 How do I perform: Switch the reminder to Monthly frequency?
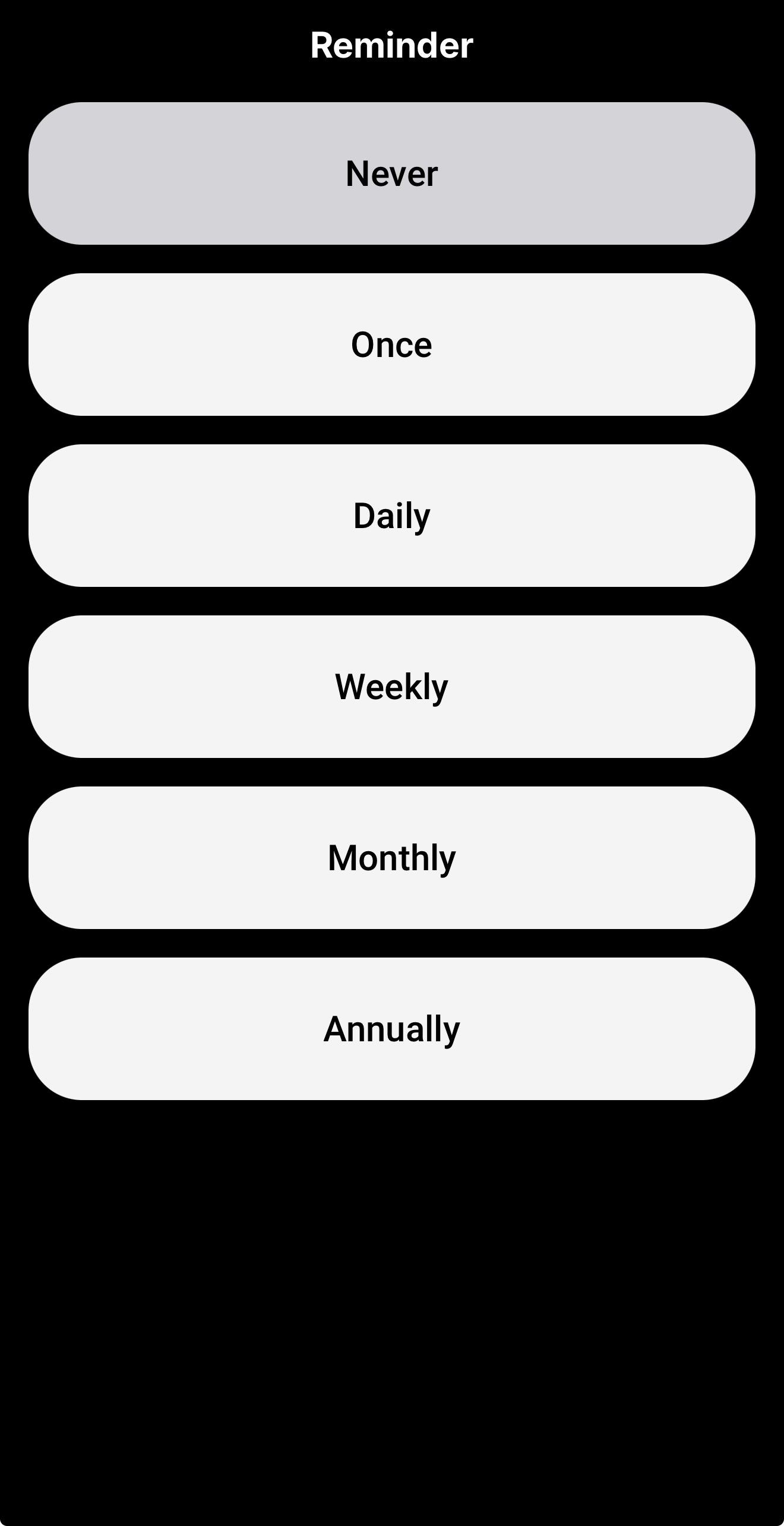[392, 857]
